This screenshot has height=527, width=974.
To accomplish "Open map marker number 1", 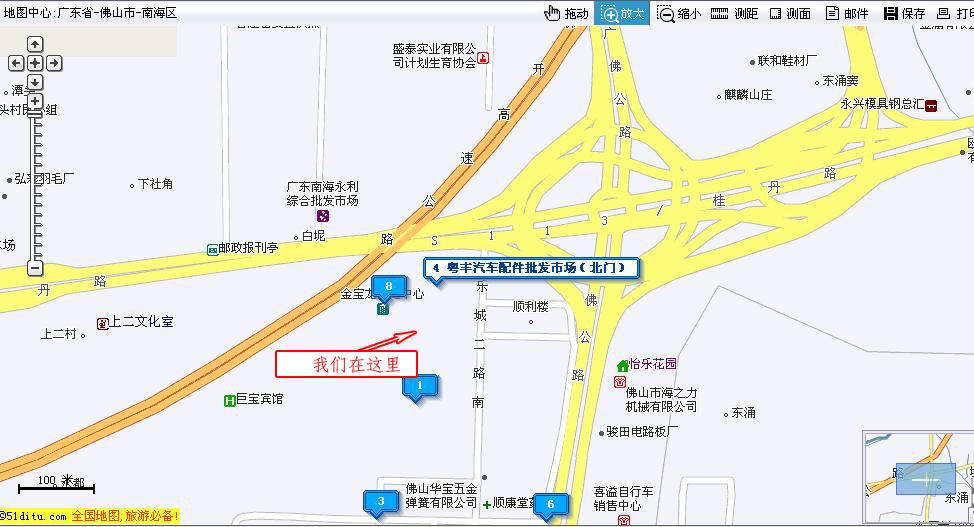I will [x=420, y=385].
